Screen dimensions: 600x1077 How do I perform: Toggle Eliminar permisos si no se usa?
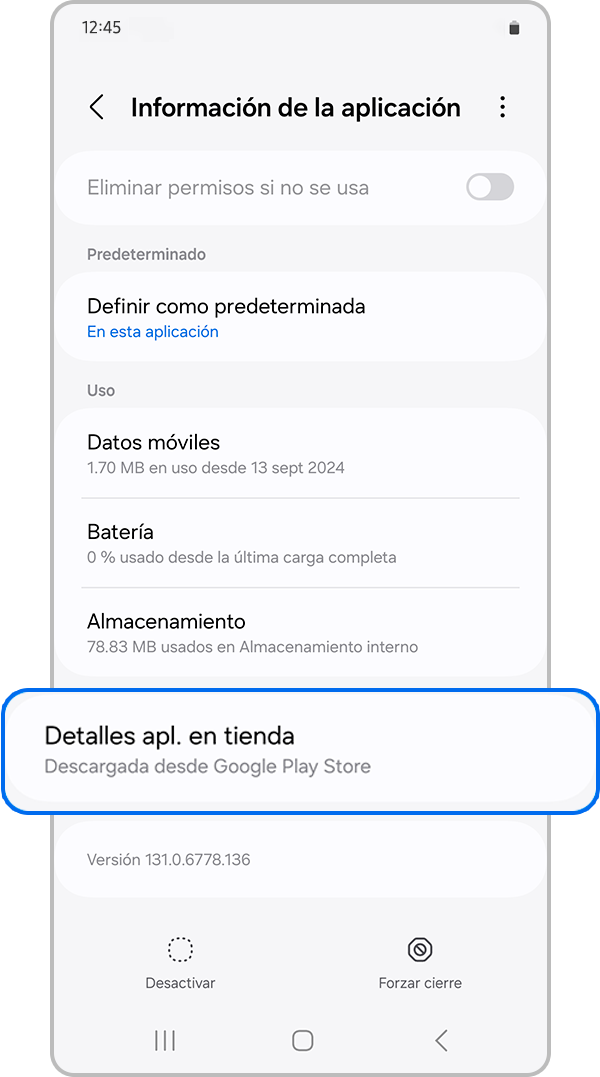(490, 187)
